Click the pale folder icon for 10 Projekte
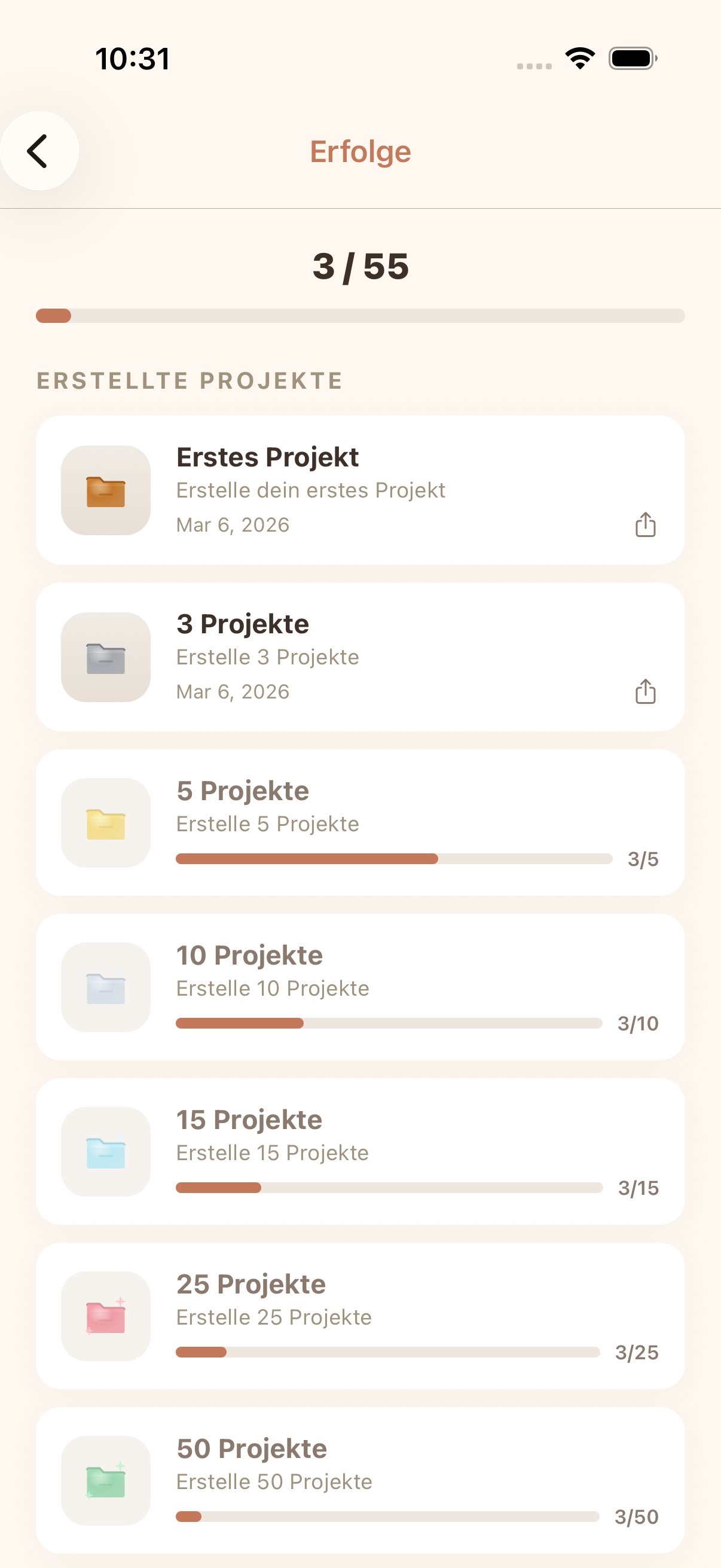The image size is (721, 1568). point(105,986)
